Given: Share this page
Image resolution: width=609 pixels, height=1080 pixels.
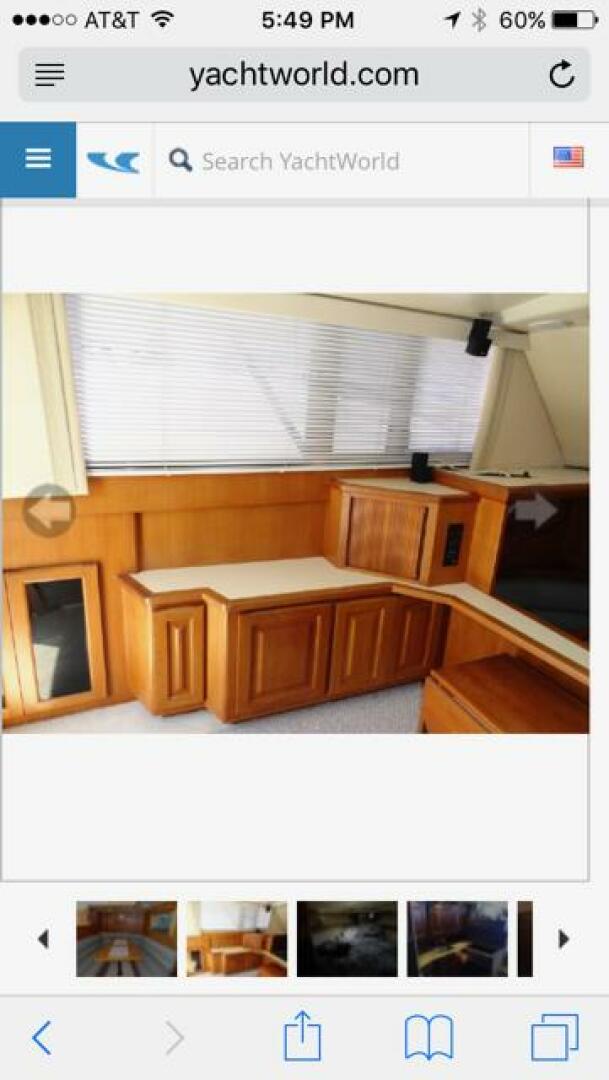Looking at the screenshot, I should point(302,1036).
